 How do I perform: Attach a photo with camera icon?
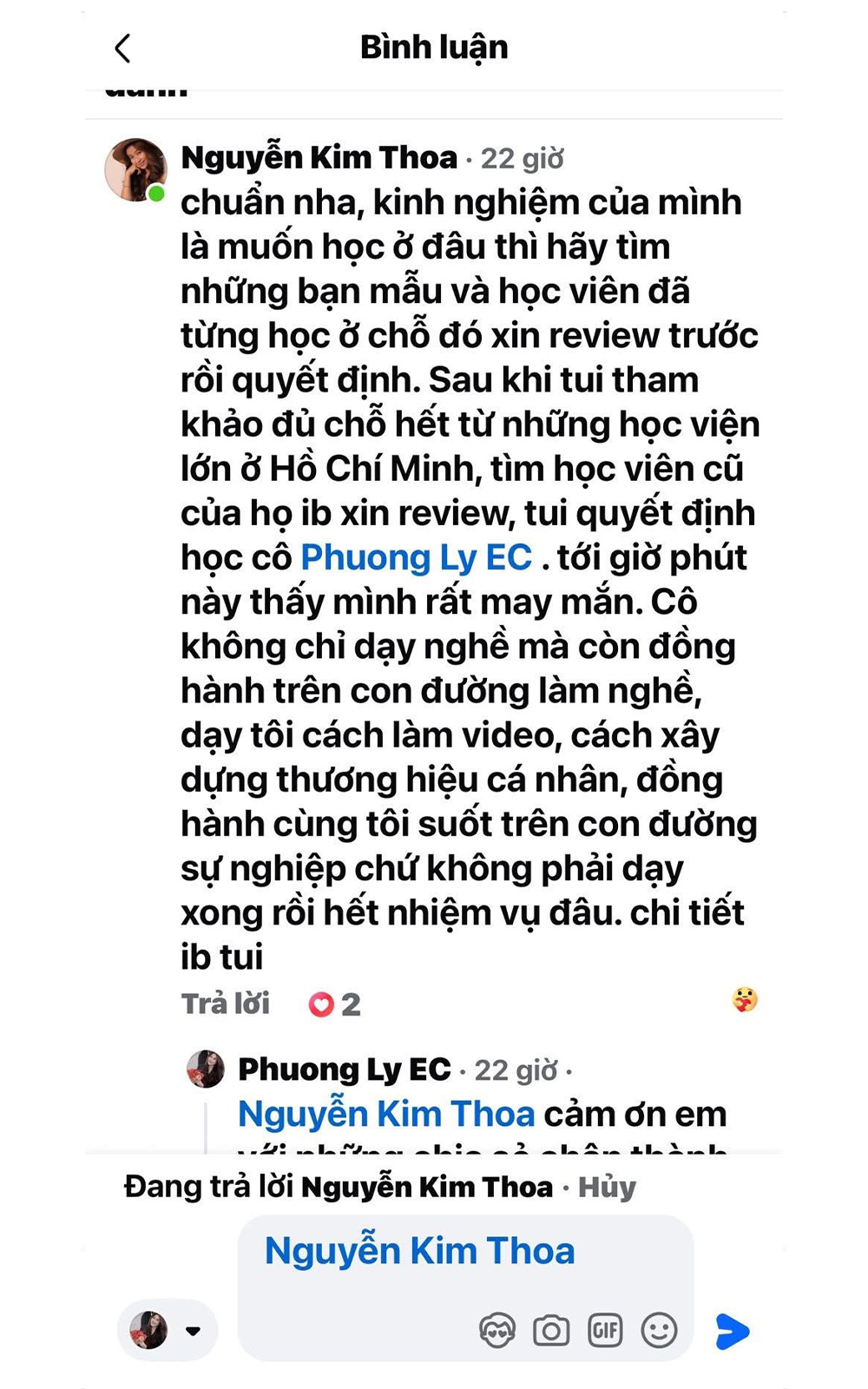[551, 1330]
